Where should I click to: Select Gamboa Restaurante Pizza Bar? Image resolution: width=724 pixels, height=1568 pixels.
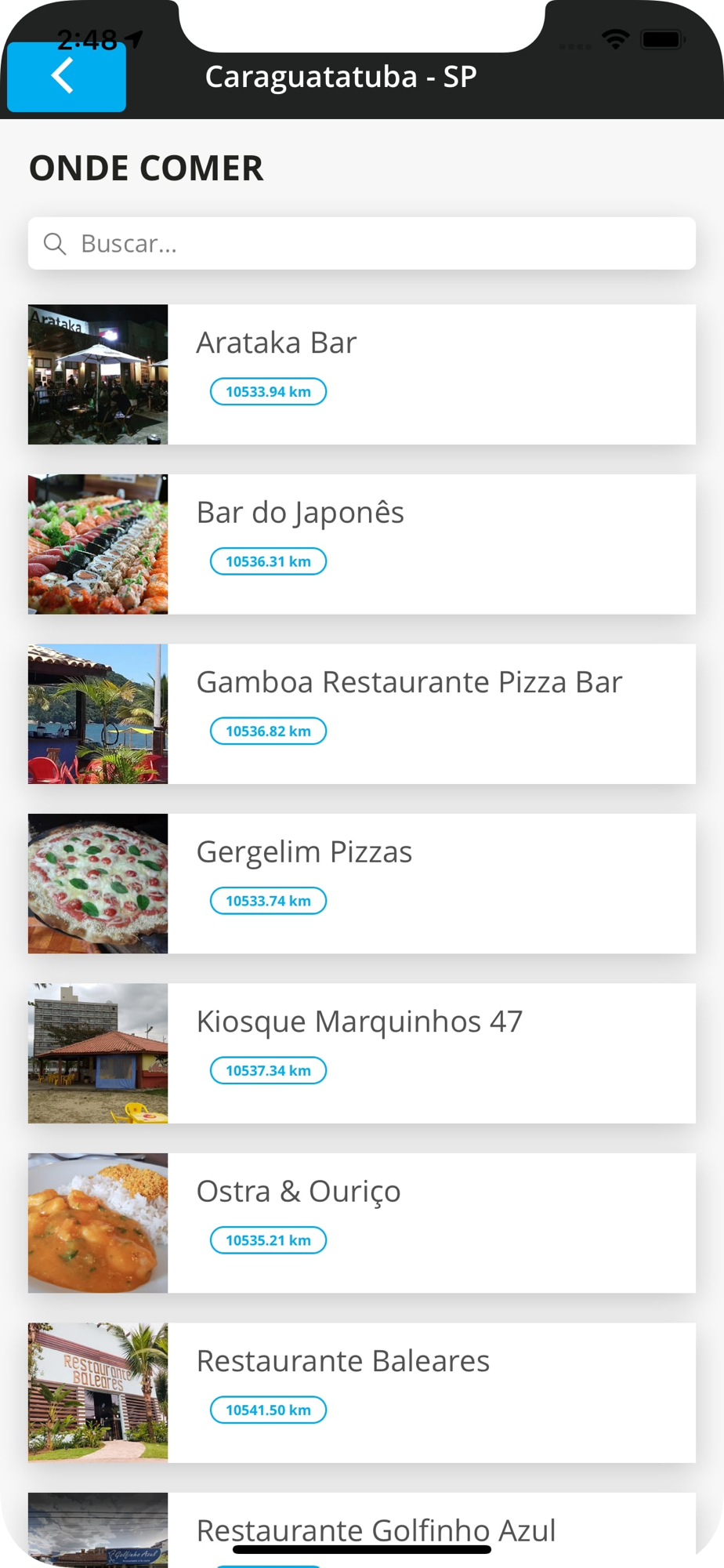pos(362,713)
